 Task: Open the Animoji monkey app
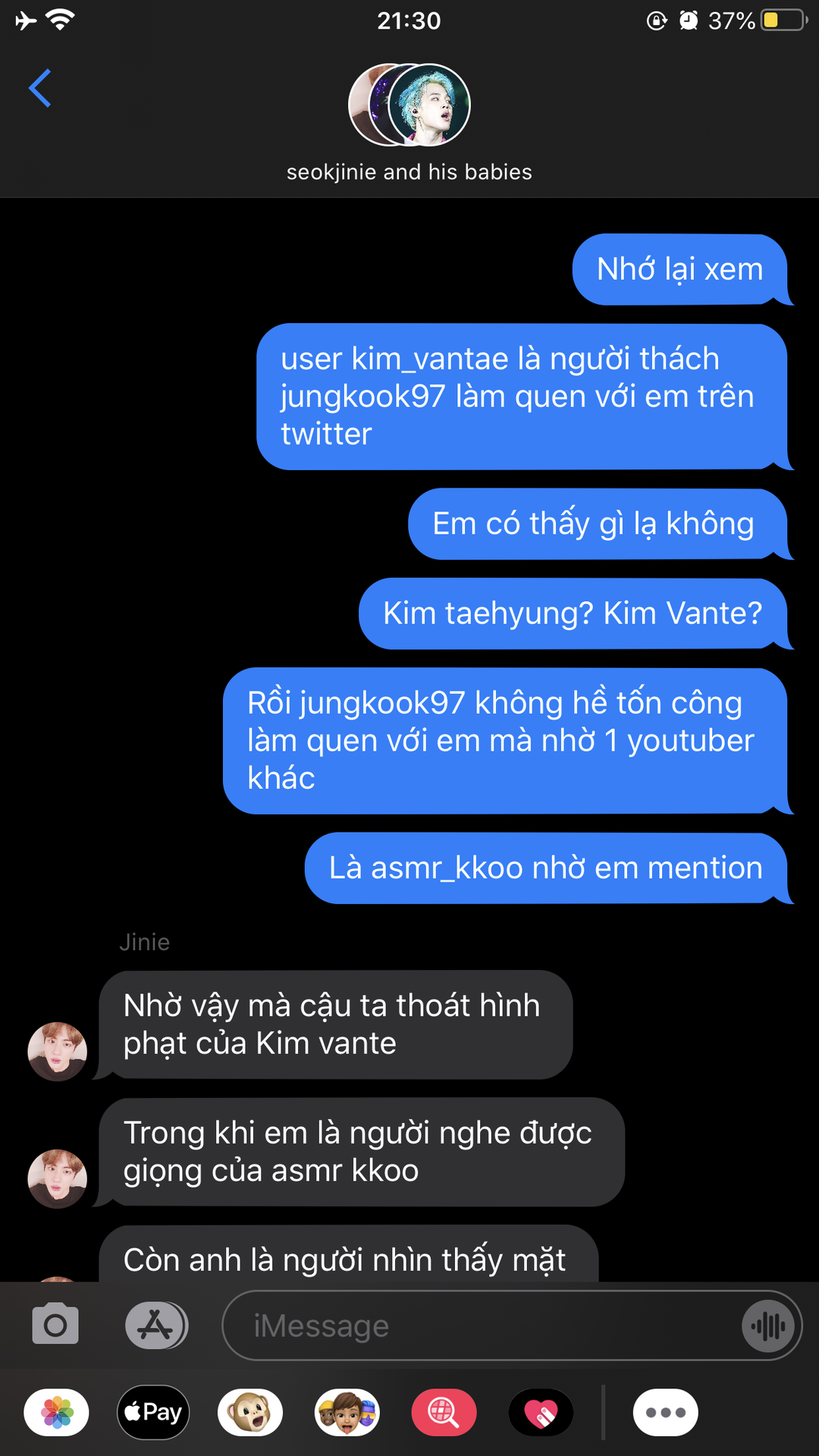click(250, 1412)
